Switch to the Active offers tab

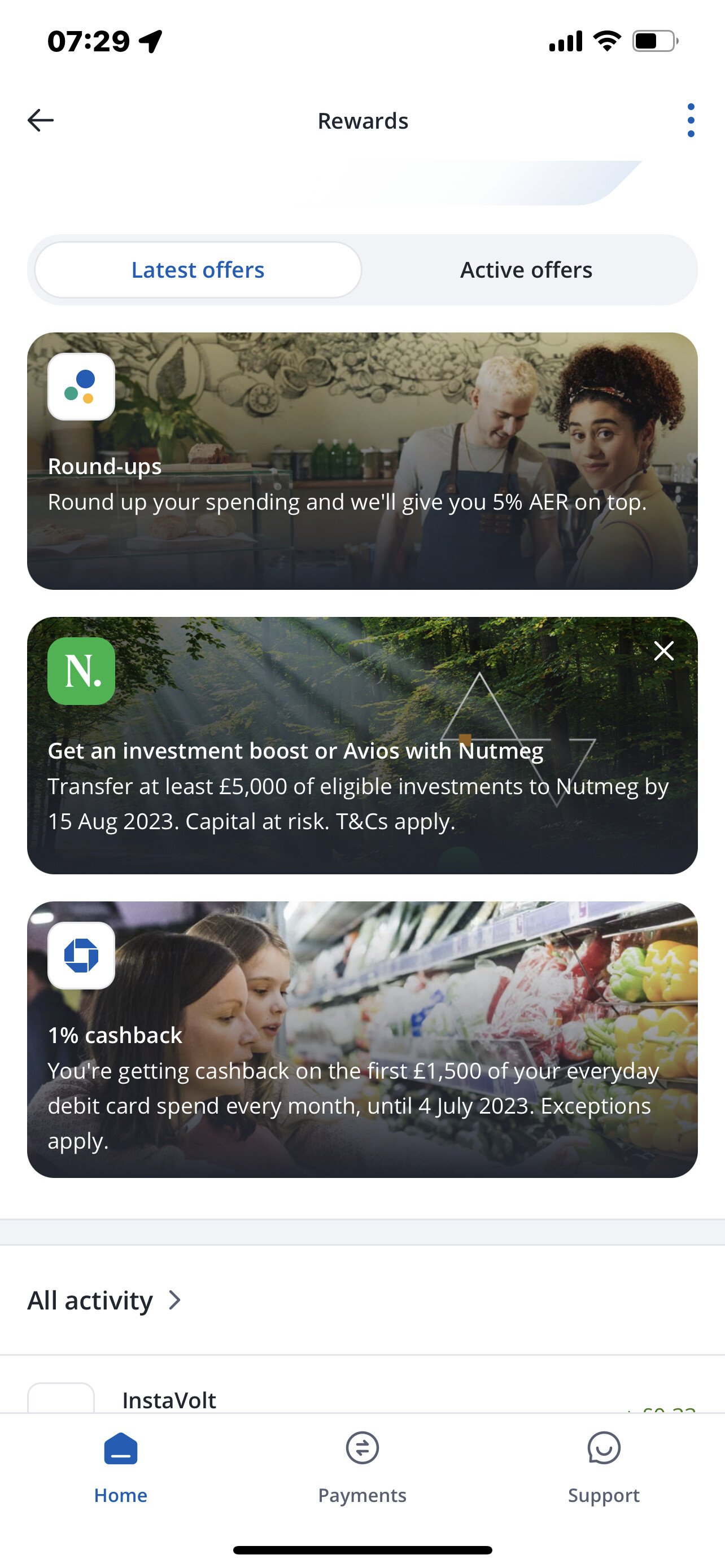tap(526, 270)
